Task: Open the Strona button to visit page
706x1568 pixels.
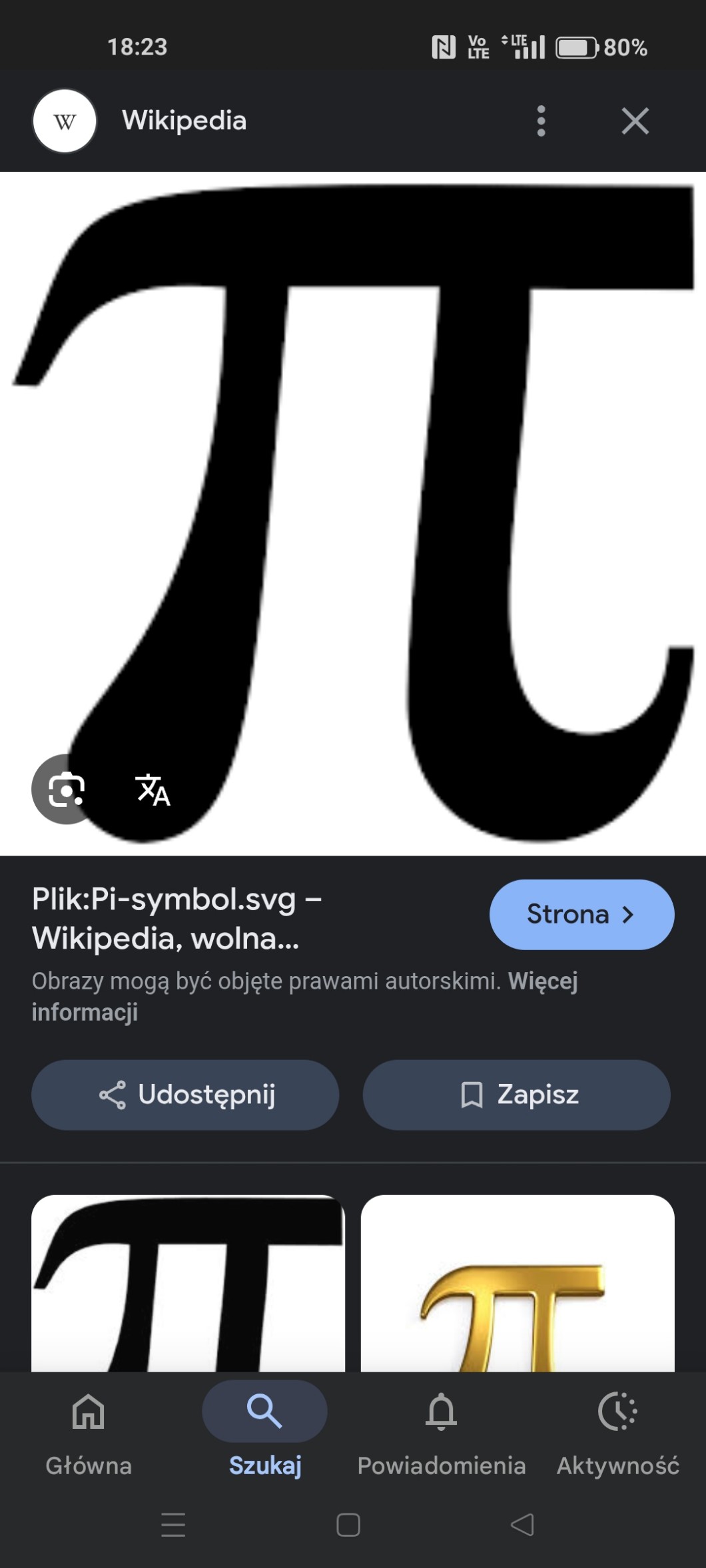Action: coord(581,914)
